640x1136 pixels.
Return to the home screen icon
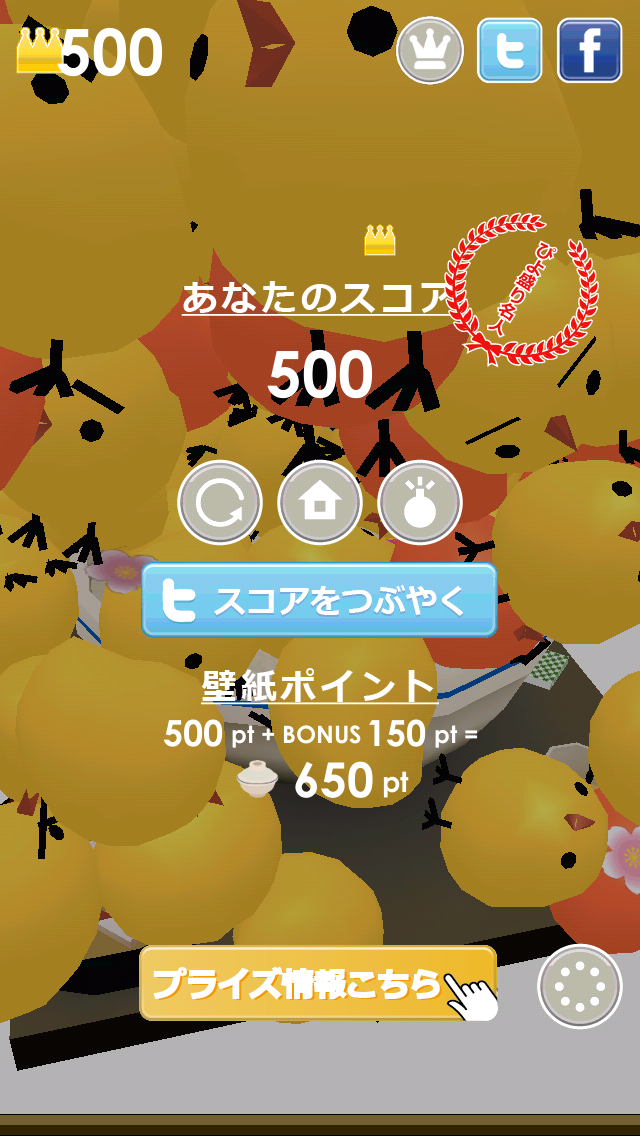[320, 502]
